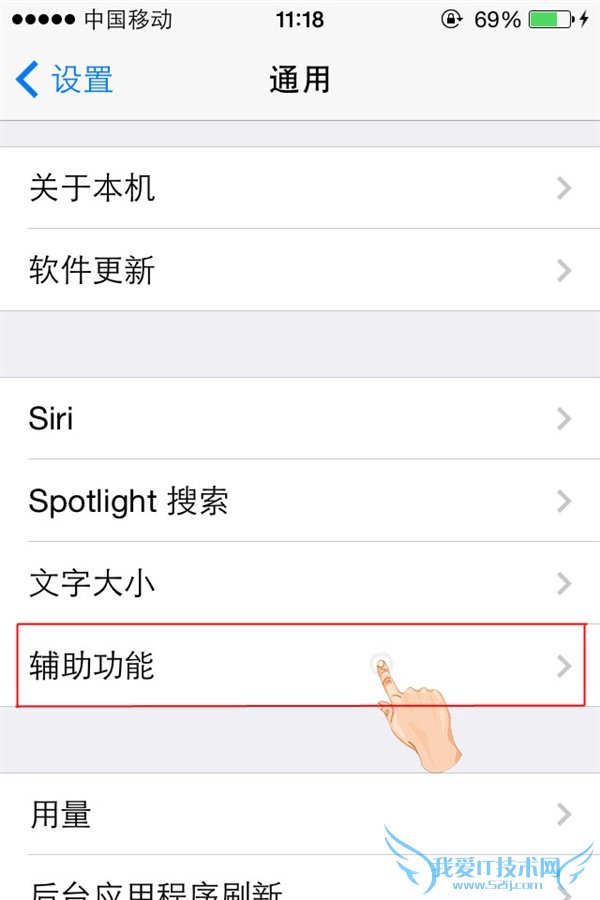Go back to 设置
Screen dimensions: 600x900
point(65,80)
